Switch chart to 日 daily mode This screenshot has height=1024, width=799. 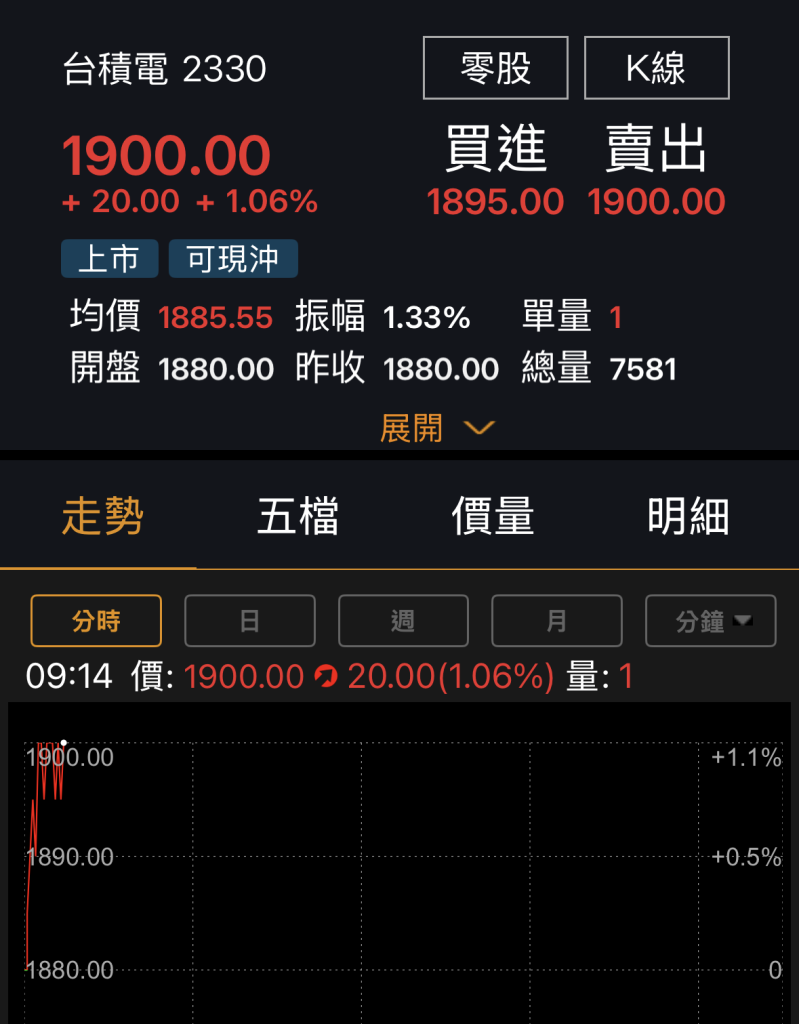(x=250, y=620)
